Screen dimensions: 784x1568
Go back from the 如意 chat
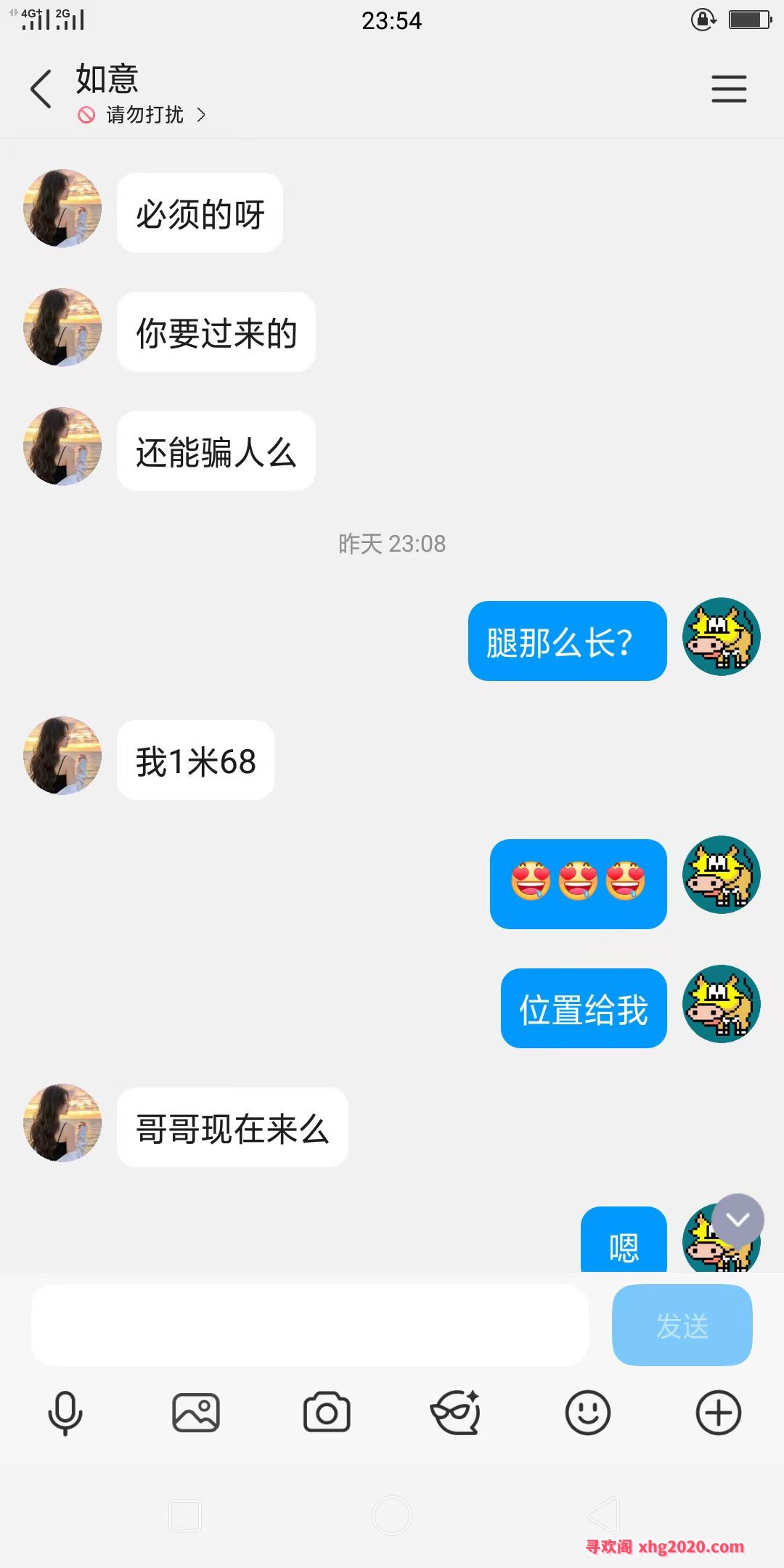pos(41,89)
